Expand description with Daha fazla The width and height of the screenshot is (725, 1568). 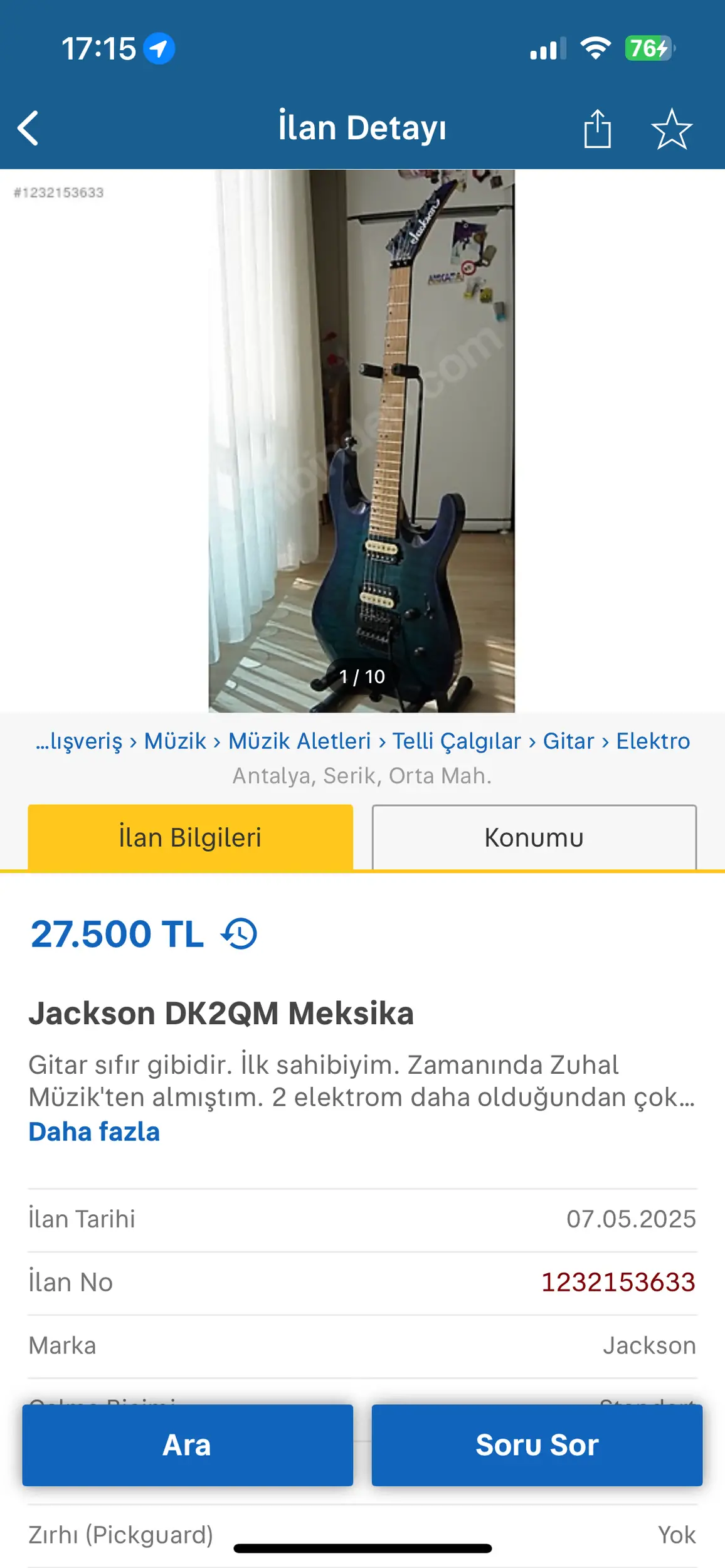point(94,1132)
